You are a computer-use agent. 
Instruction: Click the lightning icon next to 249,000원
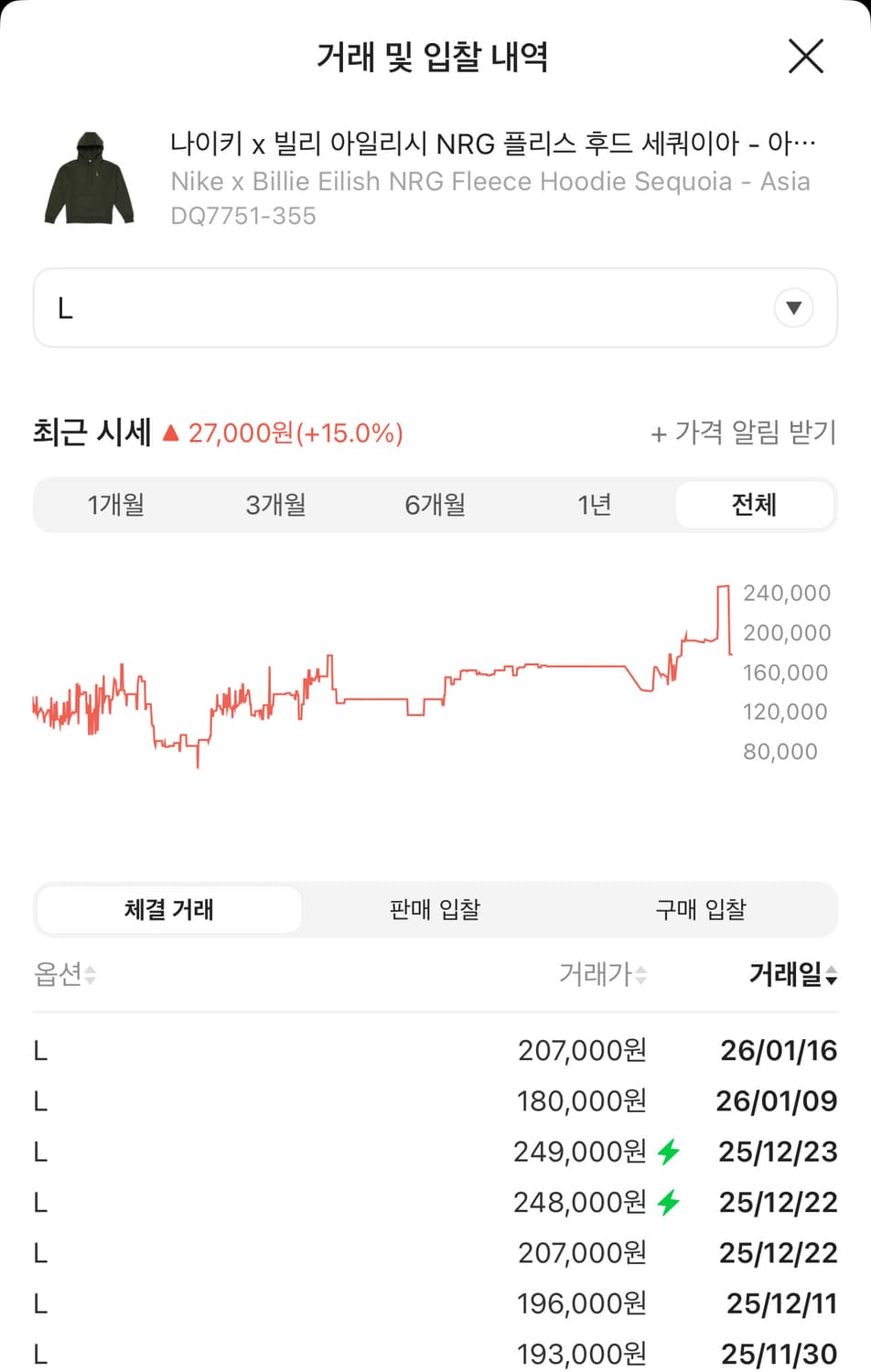pyautogui.click(x=669, y=1152)
